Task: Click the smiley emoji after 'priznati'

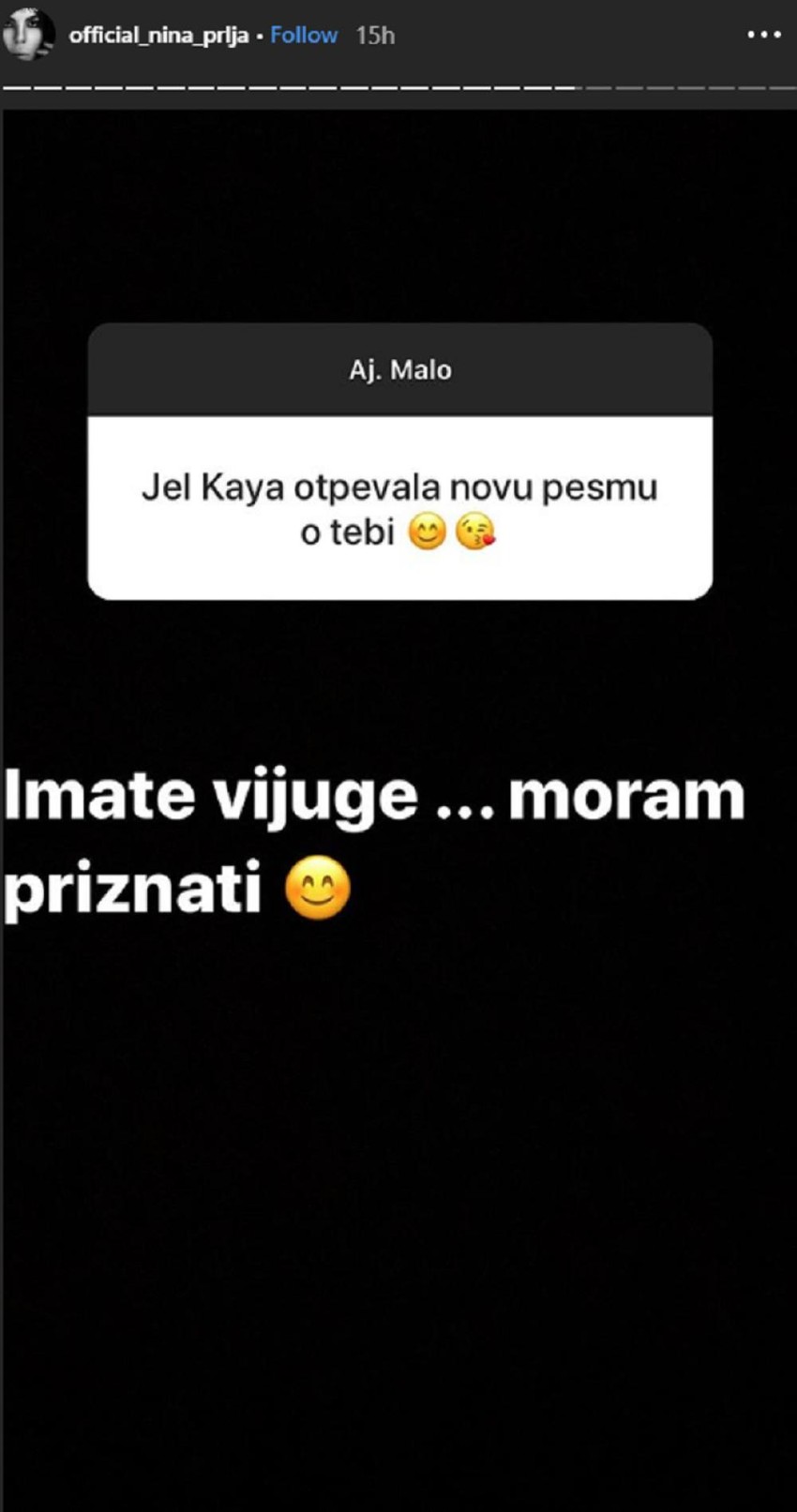Action: (319, 889)
